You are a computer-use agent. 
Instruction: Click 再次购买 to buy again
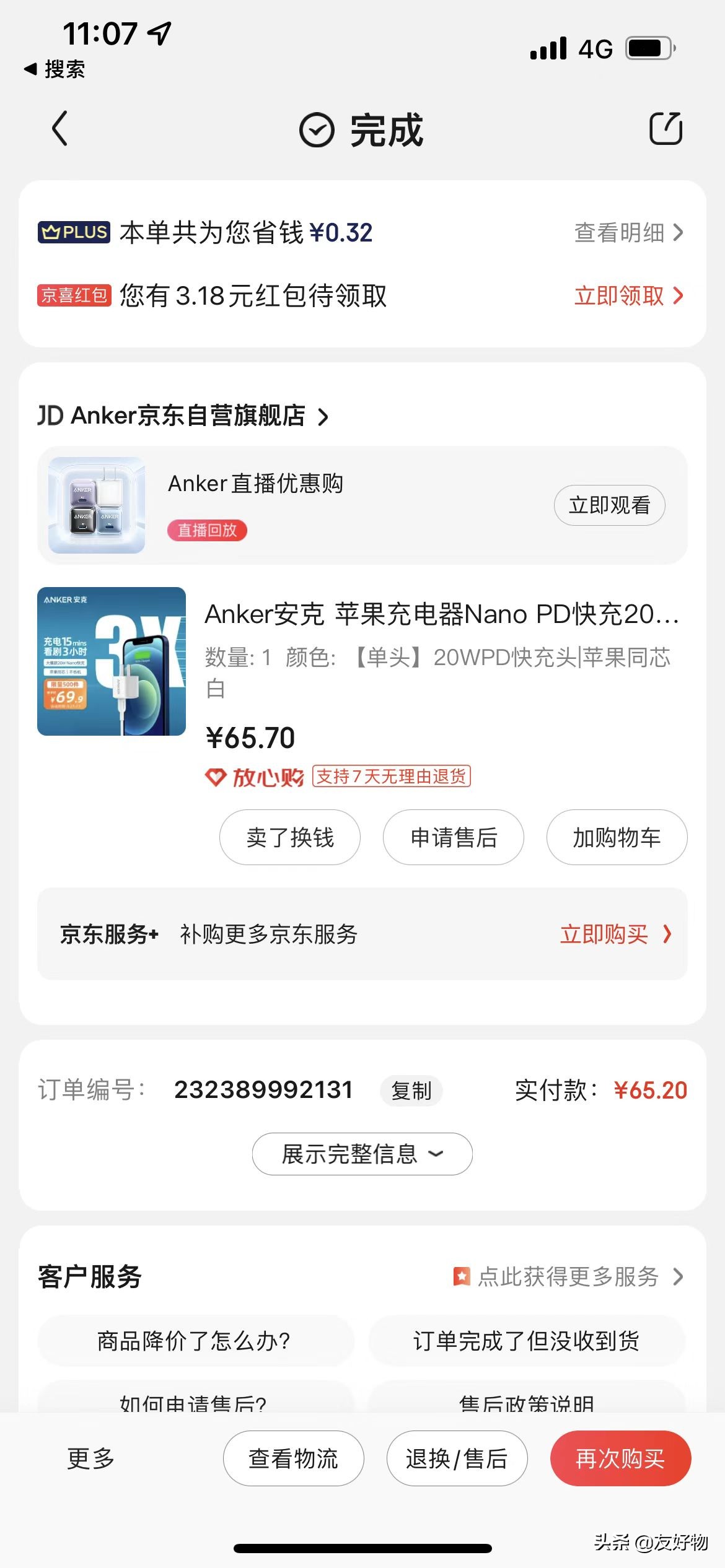pos(620,1458)
